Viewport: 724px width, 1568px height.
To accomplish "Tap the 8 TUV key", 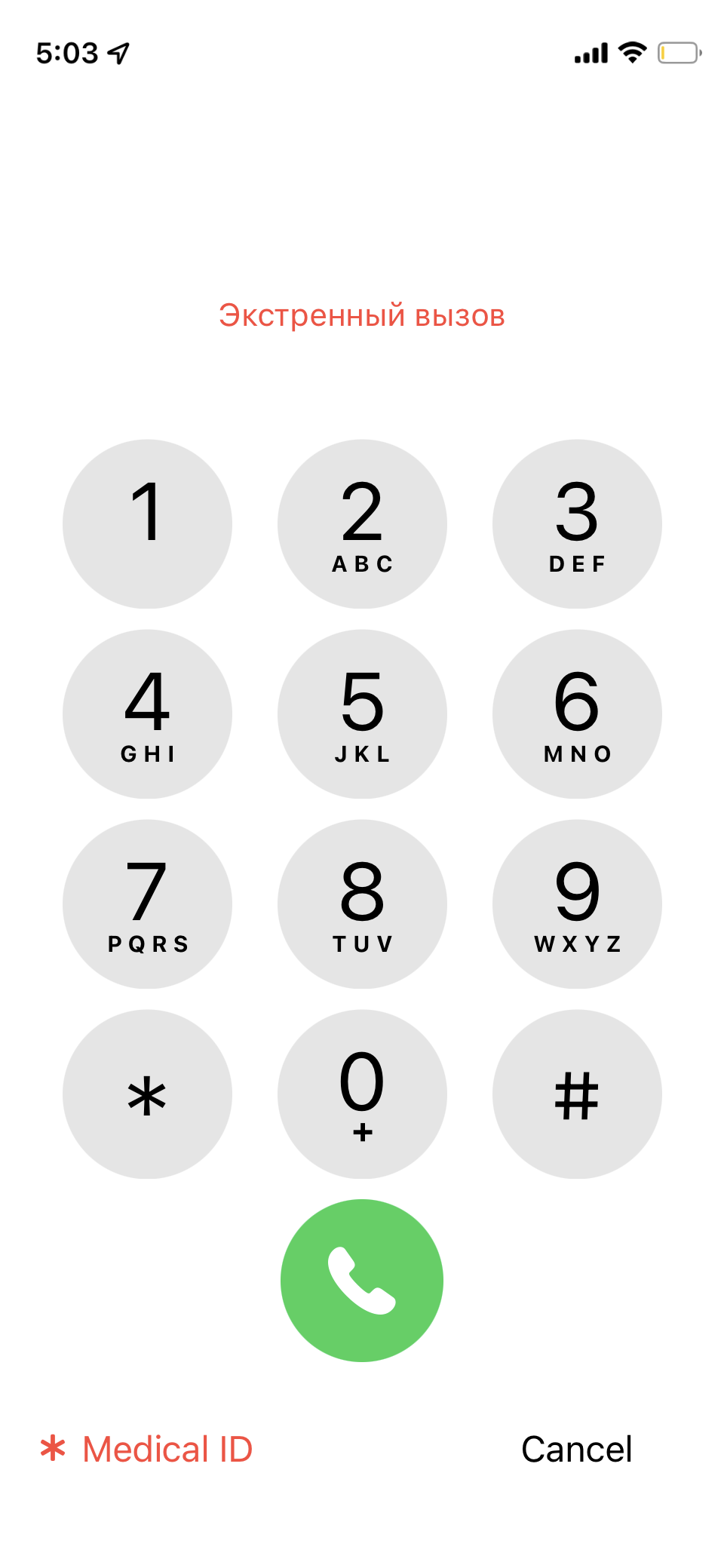I will coord(362,904).
